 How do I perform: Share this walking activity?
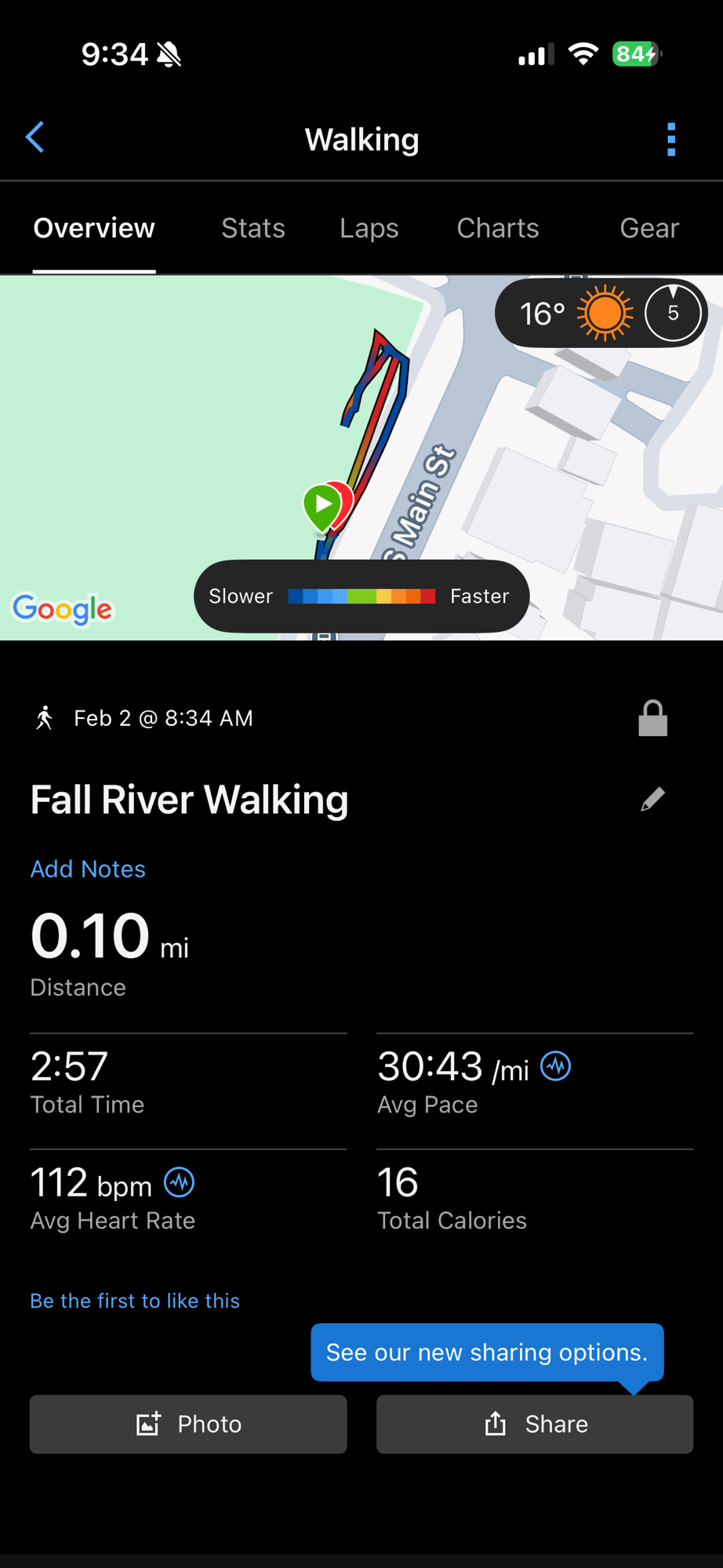(x=535, y=1424)
